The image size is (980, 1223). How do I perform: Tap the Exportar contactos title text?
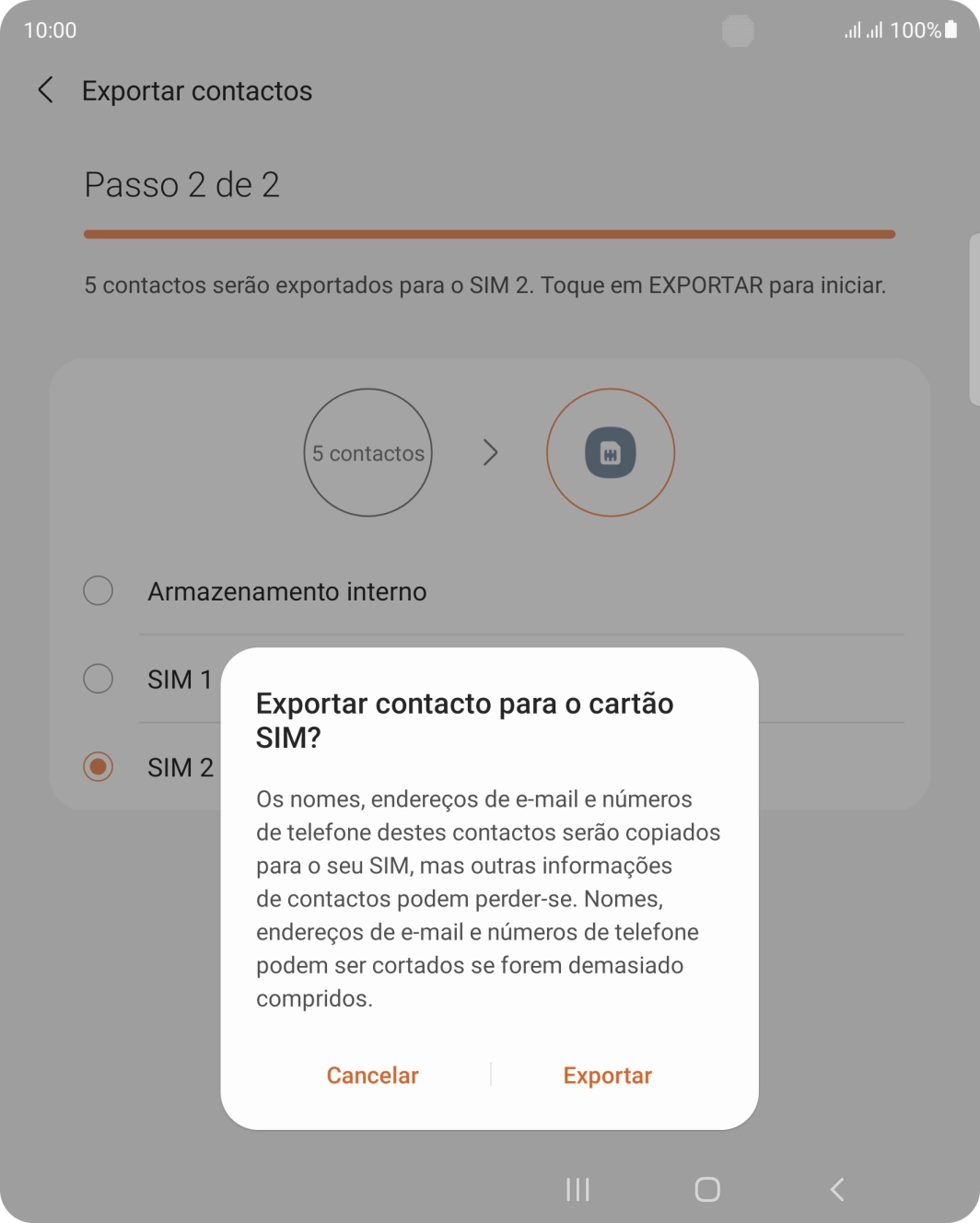pyautogui.click(x=197, y=90)
